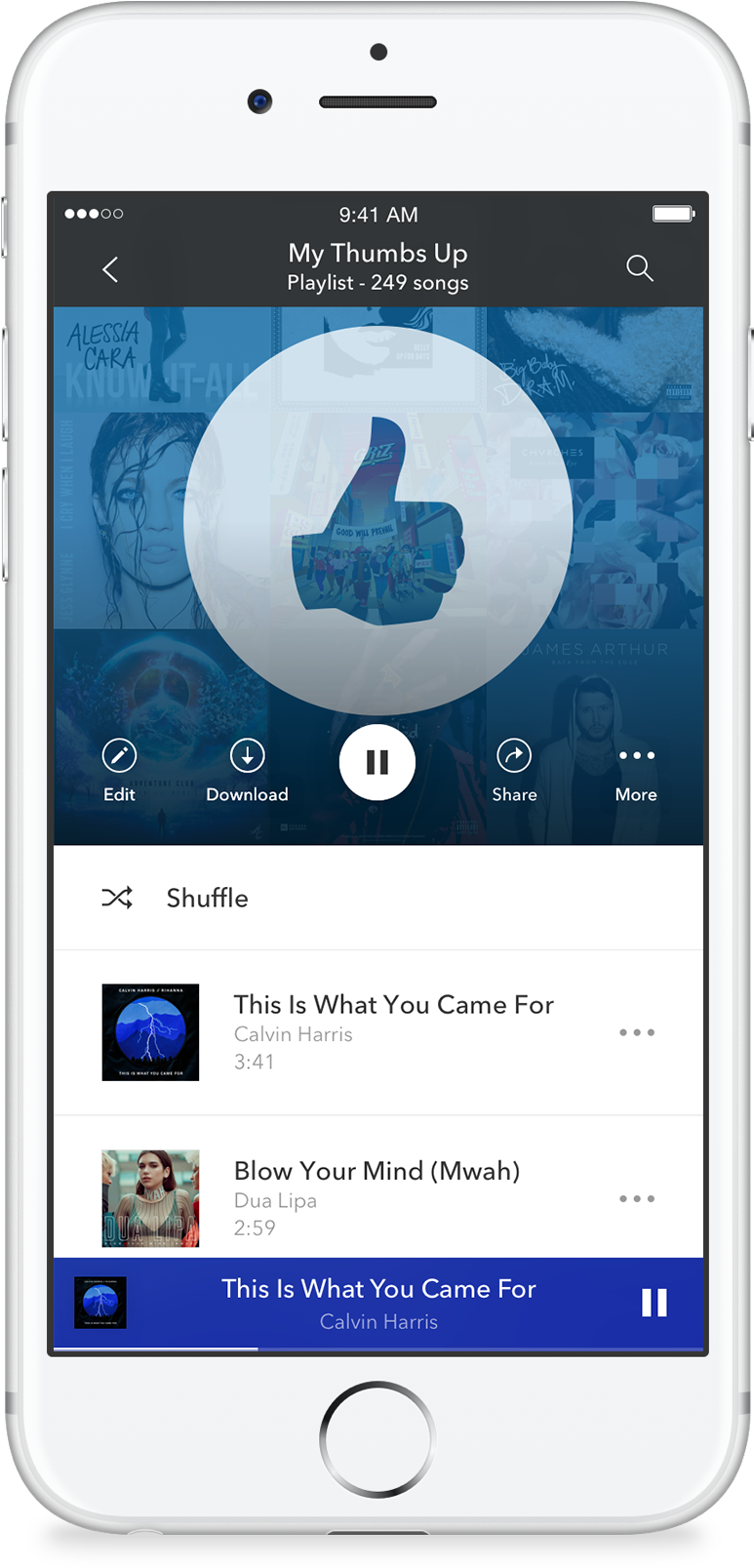754x1568 pixels.
Task: Pause playback with the large round button
Action: [x=377, y=762]
